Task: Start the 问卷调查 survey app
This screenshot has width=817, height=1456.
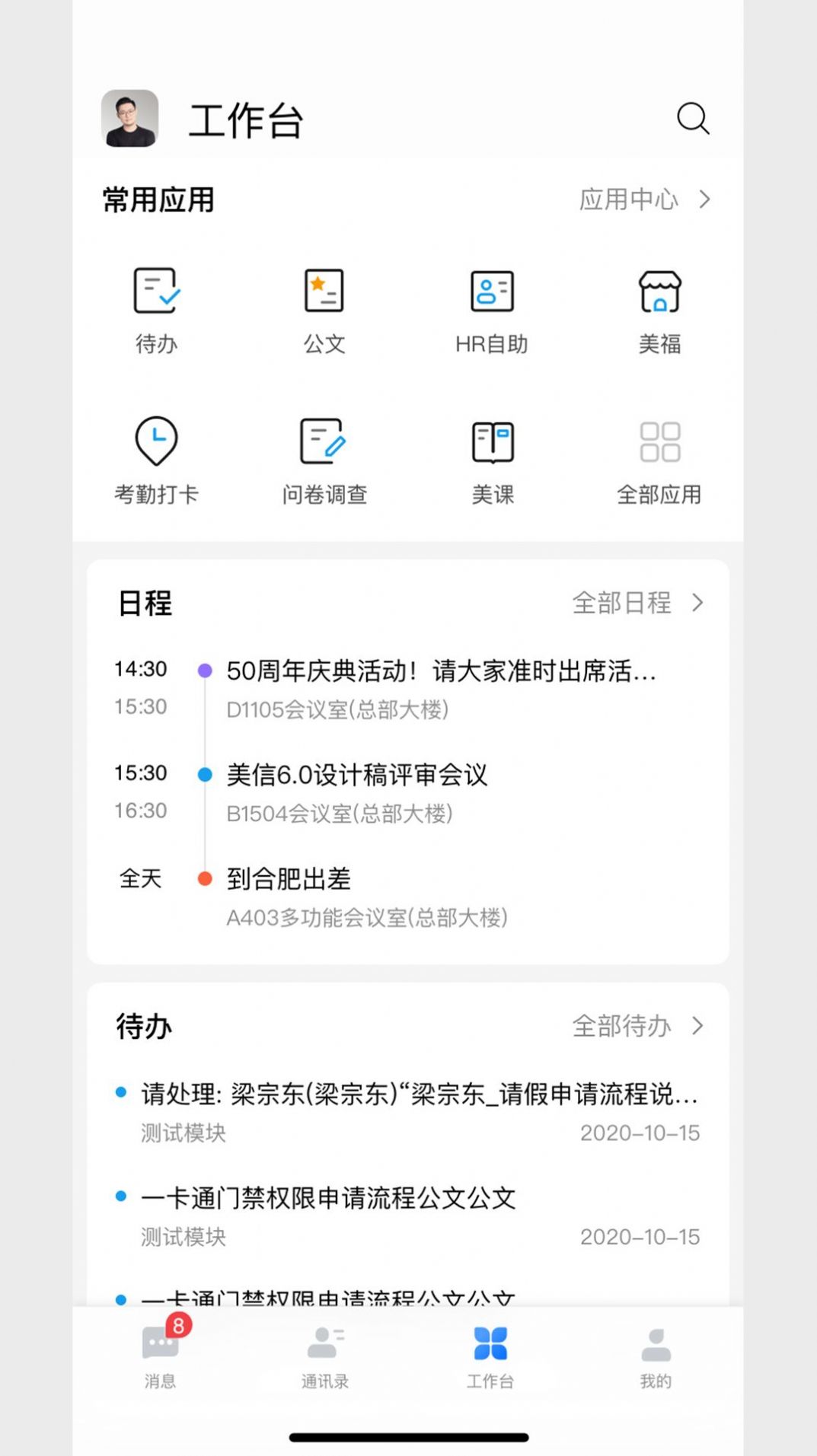Action: 324,458
